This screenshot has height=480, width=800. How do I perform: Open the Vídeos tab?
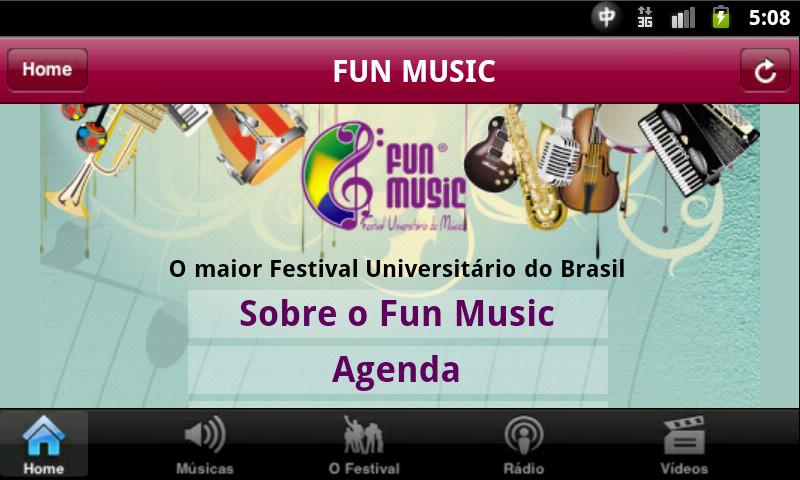684,446
